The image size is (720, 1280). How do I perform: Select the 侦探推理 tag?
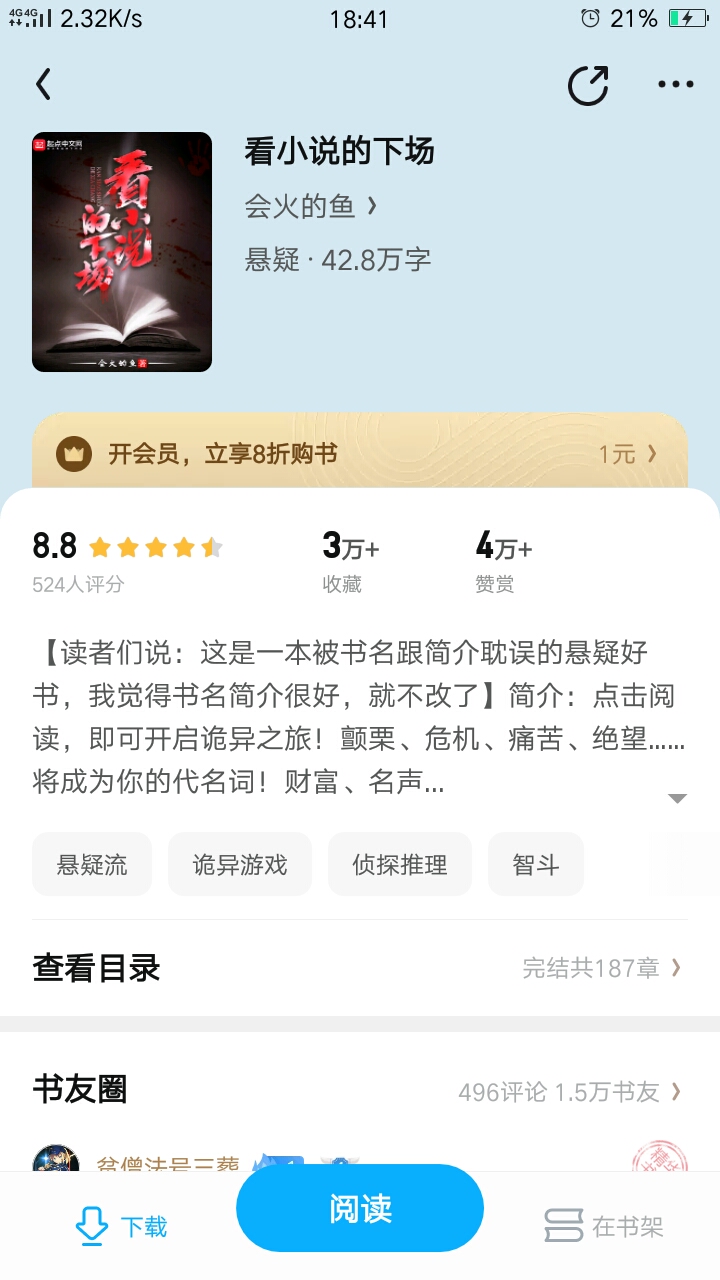click(x=399, y=864)
